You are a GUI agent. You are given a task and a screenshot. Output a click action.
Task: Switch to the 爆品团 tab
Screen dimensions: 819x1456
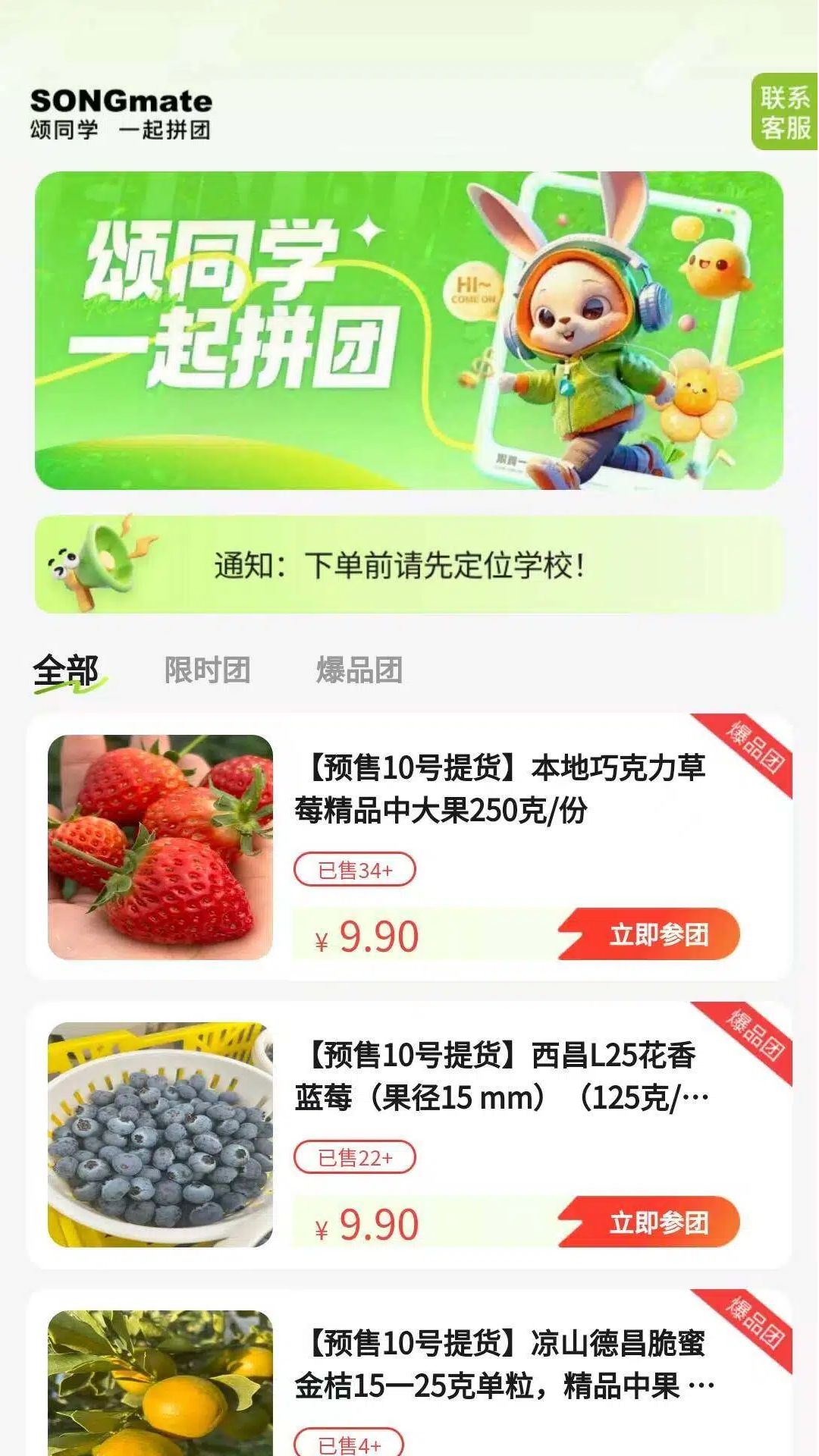coord(360,669)
